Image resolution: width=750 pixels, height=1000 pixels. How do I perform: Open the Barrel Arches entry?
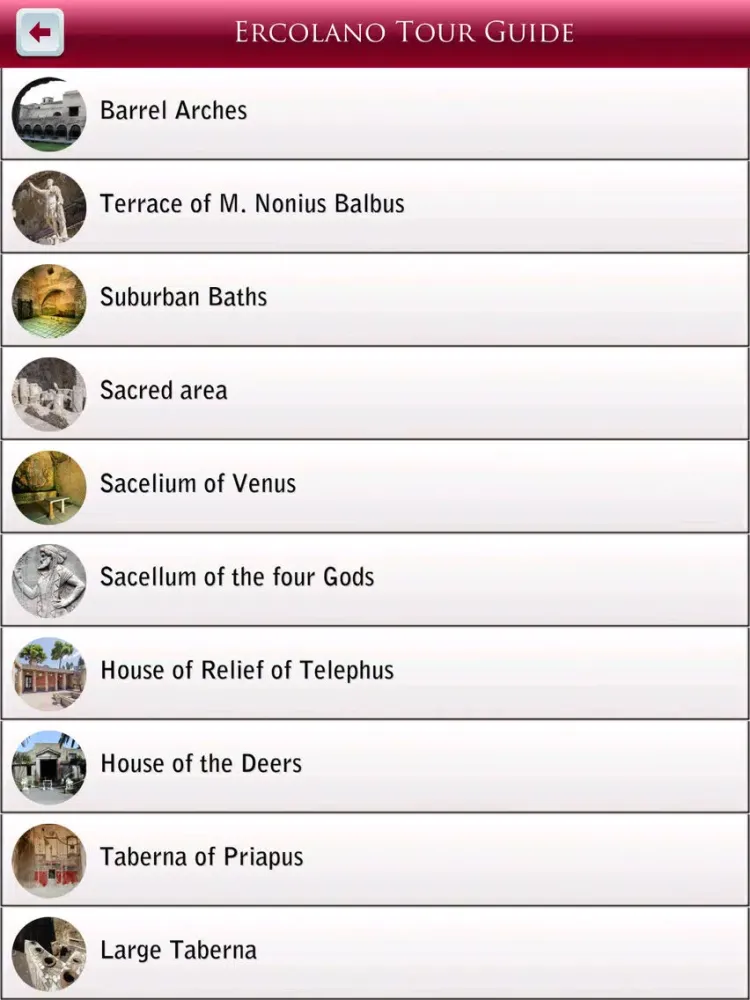coord(374,112)
